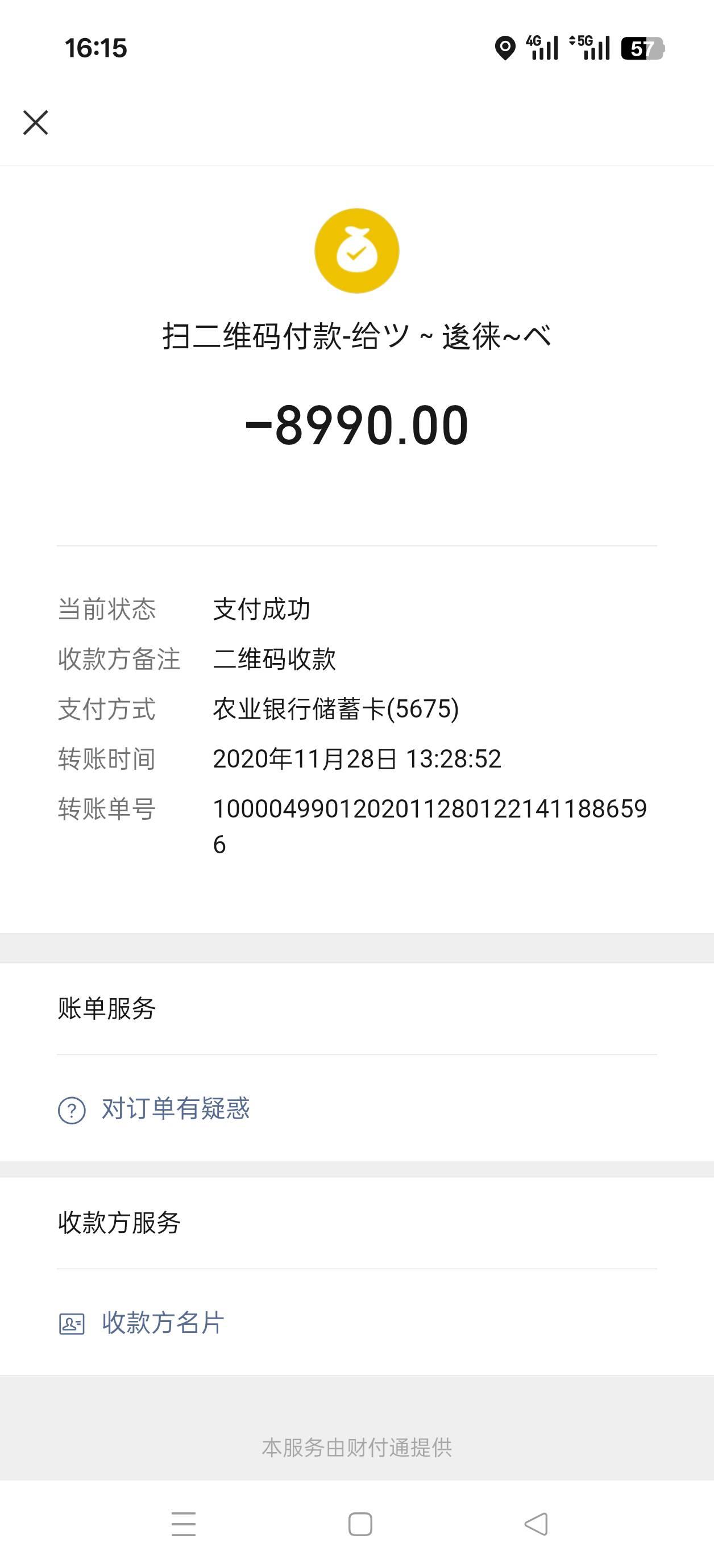Go back using system back button
Image resolution: width=714 pixels, height=1568 pixels.
tap(535, 1524)
